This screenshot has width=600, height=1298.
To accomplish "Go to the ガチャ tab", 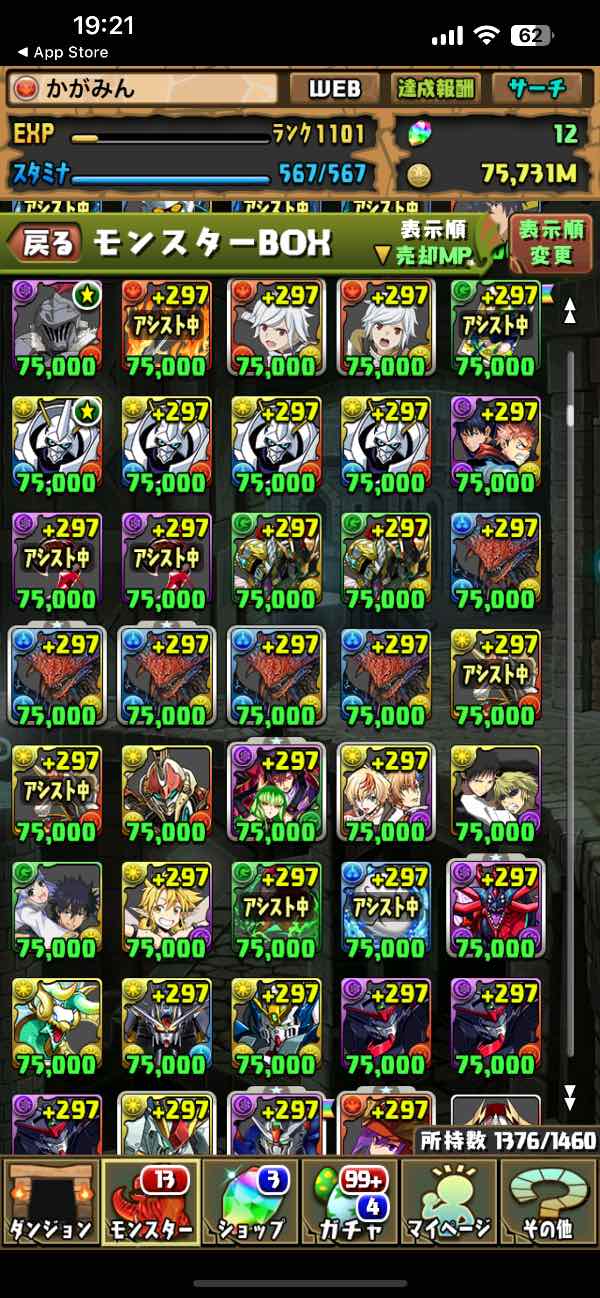I will pos(350,1201).
